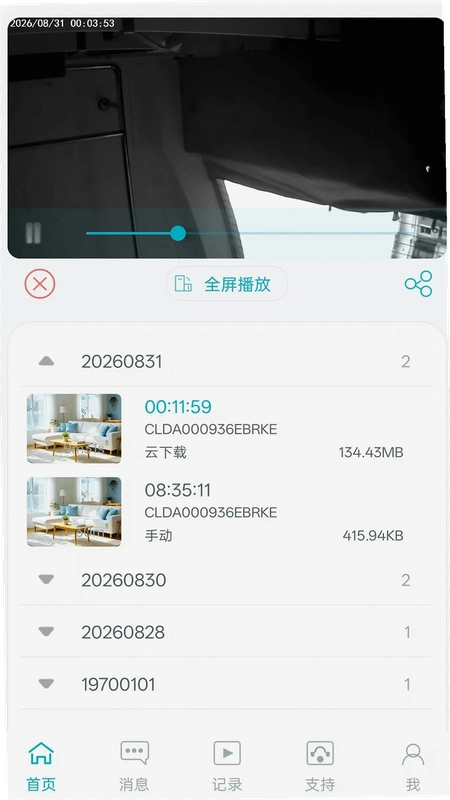
Task: Open the 00:11:59 云下载 recording
Action: (227, 429)
